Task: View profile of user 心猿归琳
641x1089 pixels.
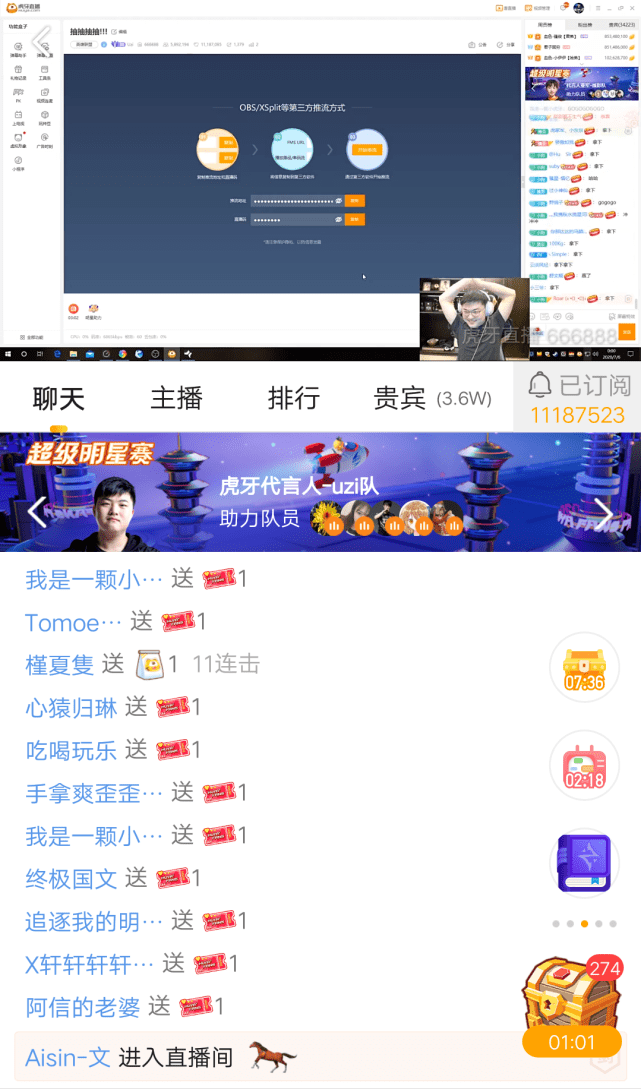Action: click(71, 708)
